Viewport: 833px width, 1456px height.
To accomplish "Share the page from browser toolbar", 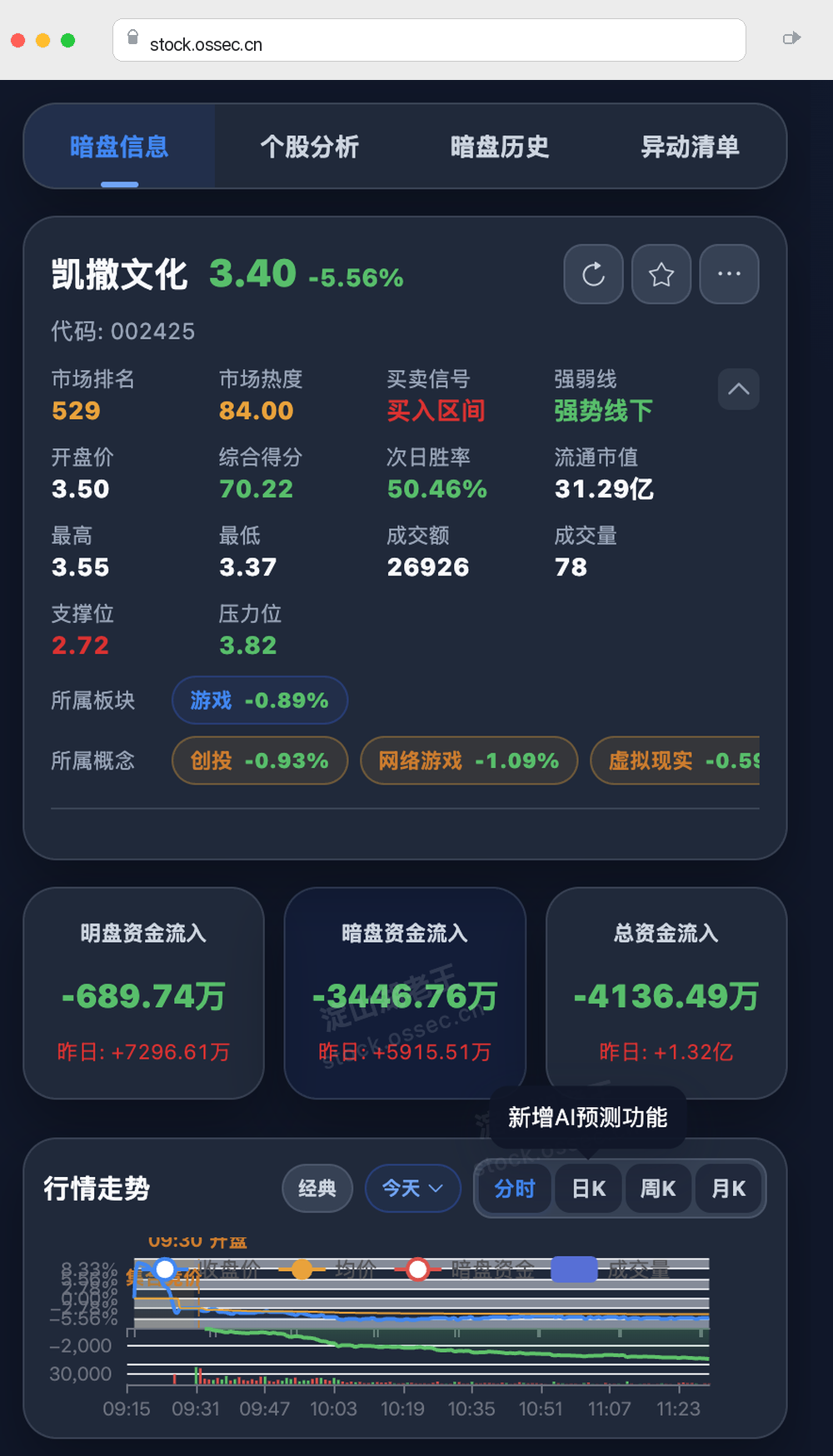I will point(791,38).
